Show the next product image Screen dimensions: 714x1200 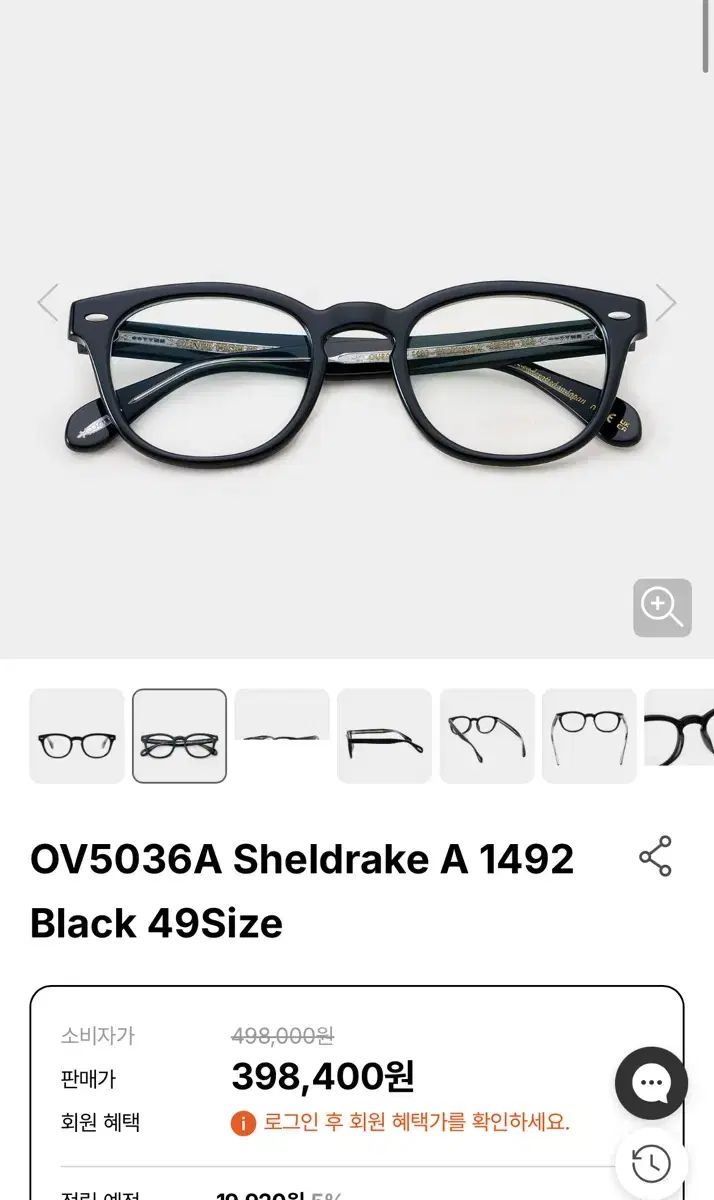(x=666, y=303)
